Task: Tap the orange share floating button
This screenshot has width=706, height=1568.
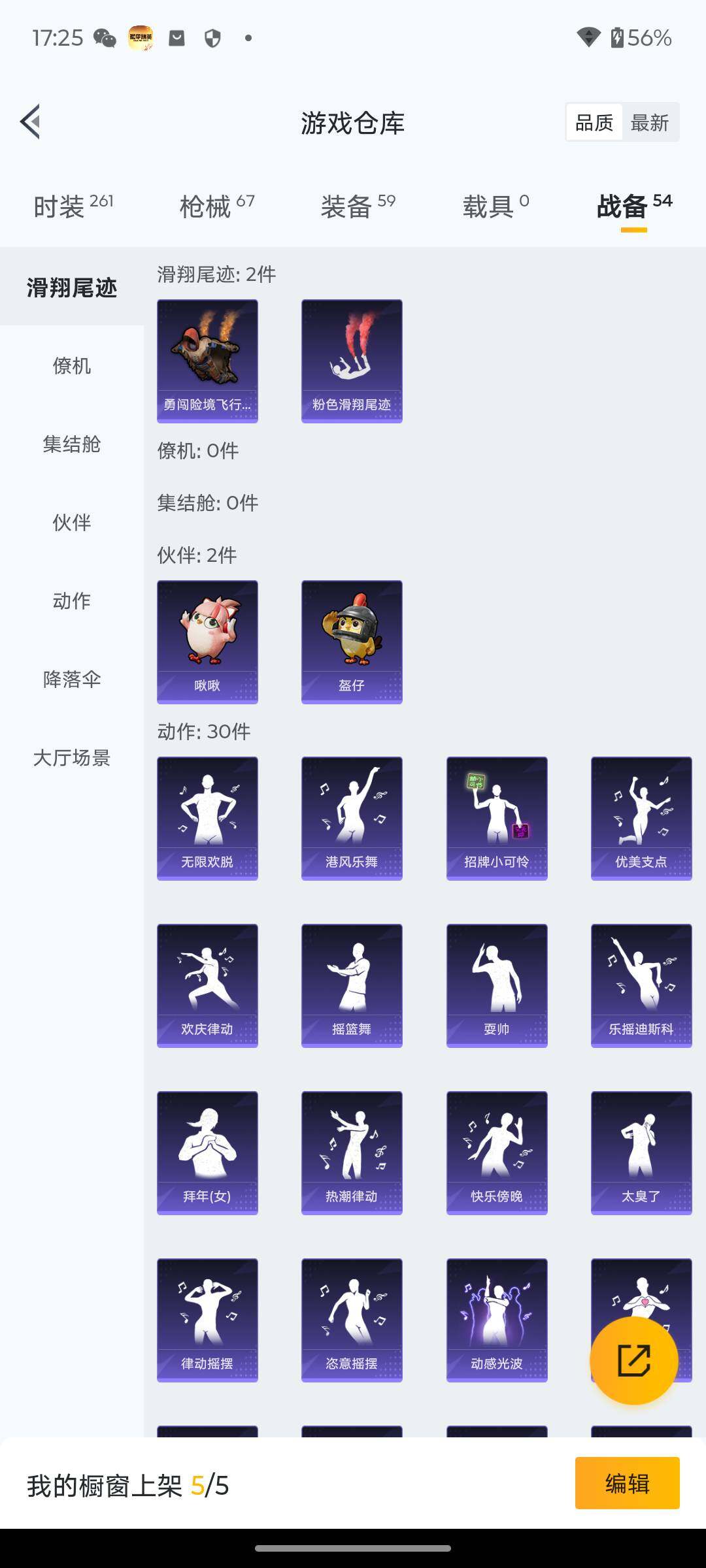Action: 633,1360
